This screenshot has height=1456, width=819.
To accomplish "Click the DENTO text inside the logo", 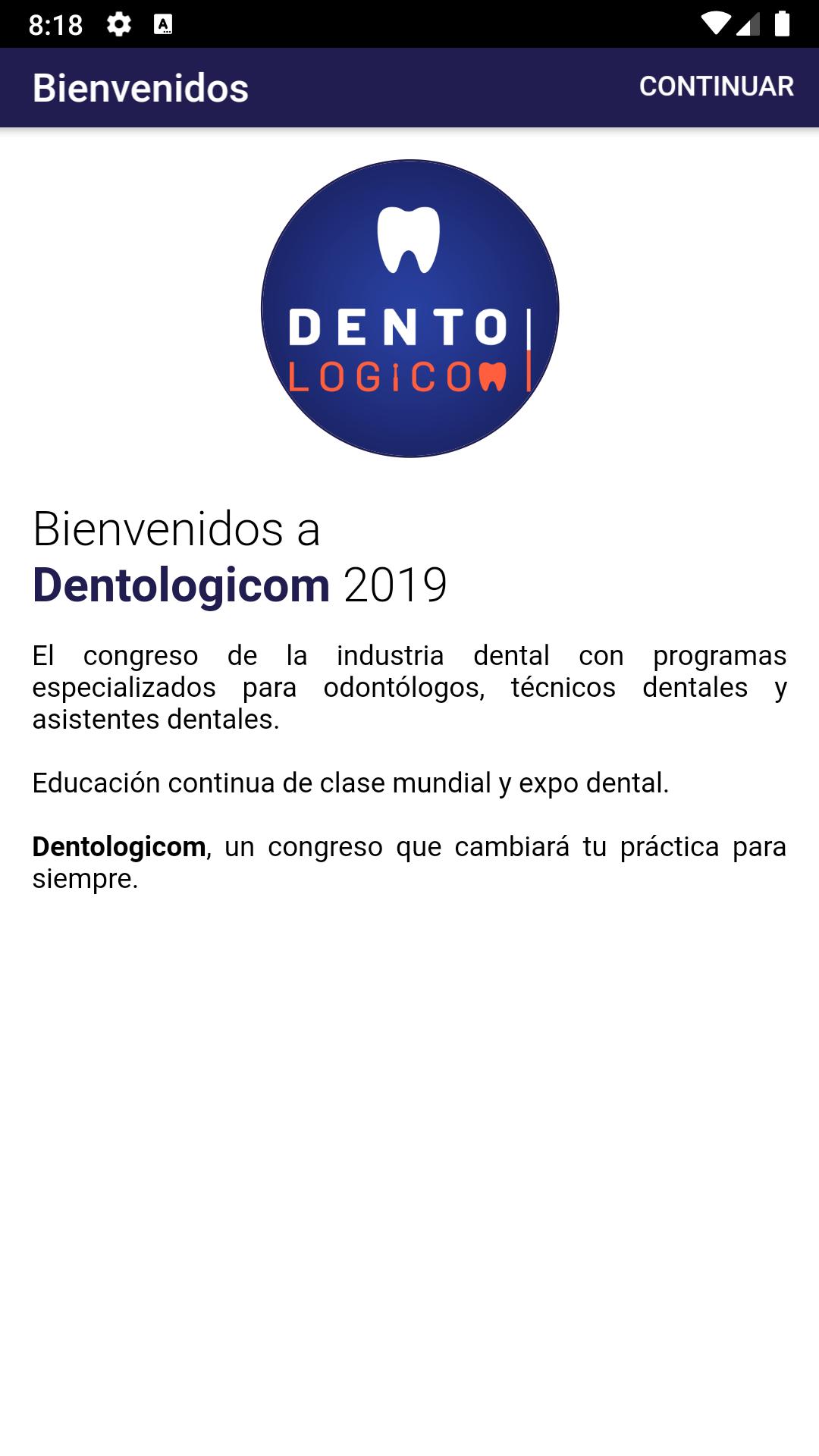I will click(398, 326).
